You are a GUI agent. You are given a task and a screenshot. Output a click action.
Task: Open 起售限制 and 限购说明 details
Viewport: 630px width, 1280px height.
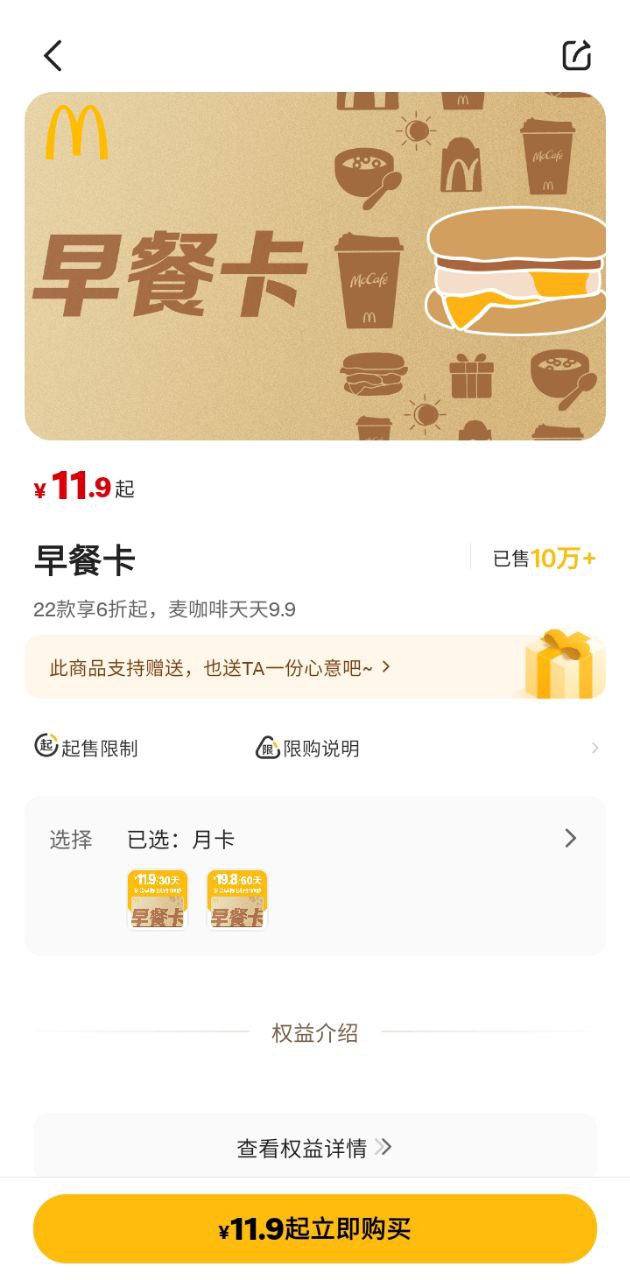click(x=315, y=748)
